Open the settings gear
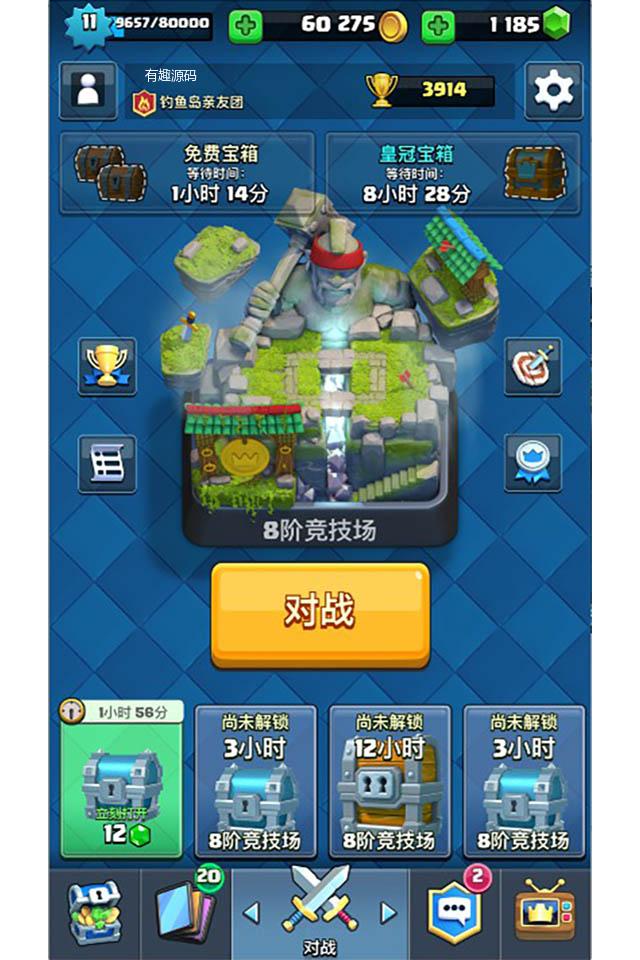Image resolution: width=640 pixels, height=960 pixels. point(553,91)
